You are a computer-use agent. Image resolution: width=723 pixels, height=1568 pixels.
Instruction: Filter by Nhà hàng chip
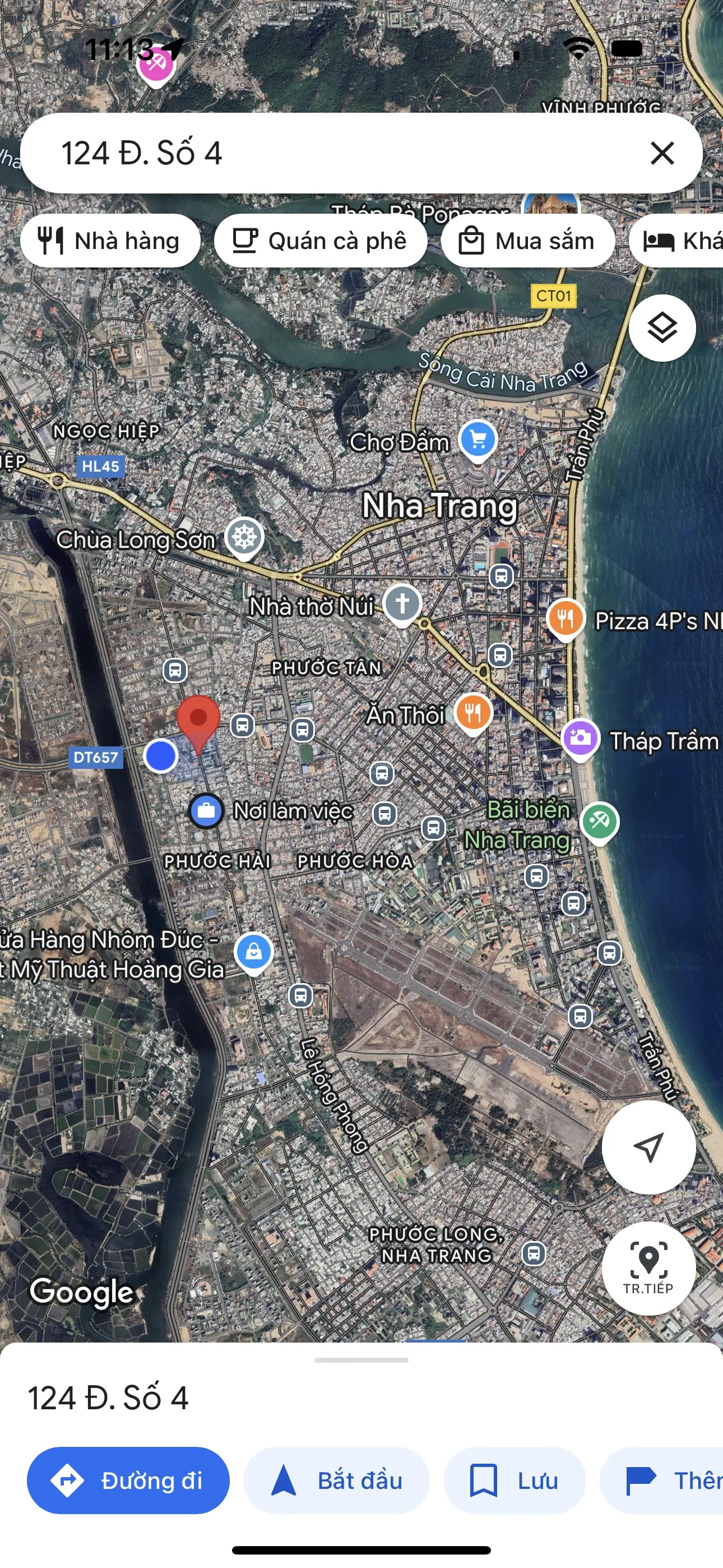coord(110,241)
